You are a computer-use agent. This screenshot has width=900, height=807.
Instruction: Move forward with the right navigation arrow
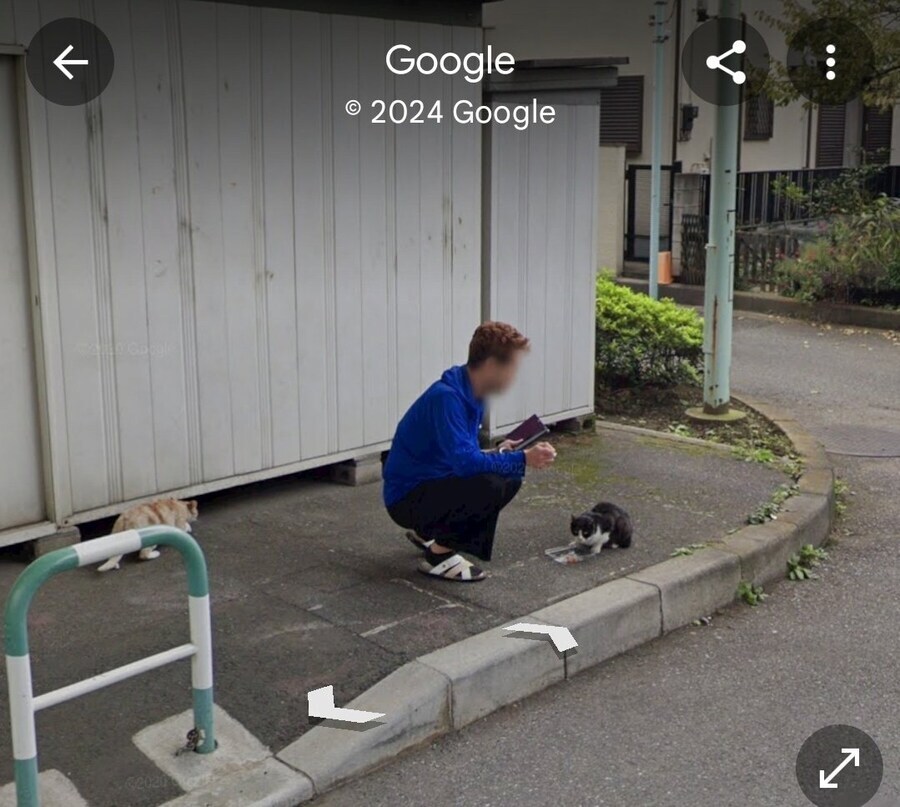click(541, 635)
